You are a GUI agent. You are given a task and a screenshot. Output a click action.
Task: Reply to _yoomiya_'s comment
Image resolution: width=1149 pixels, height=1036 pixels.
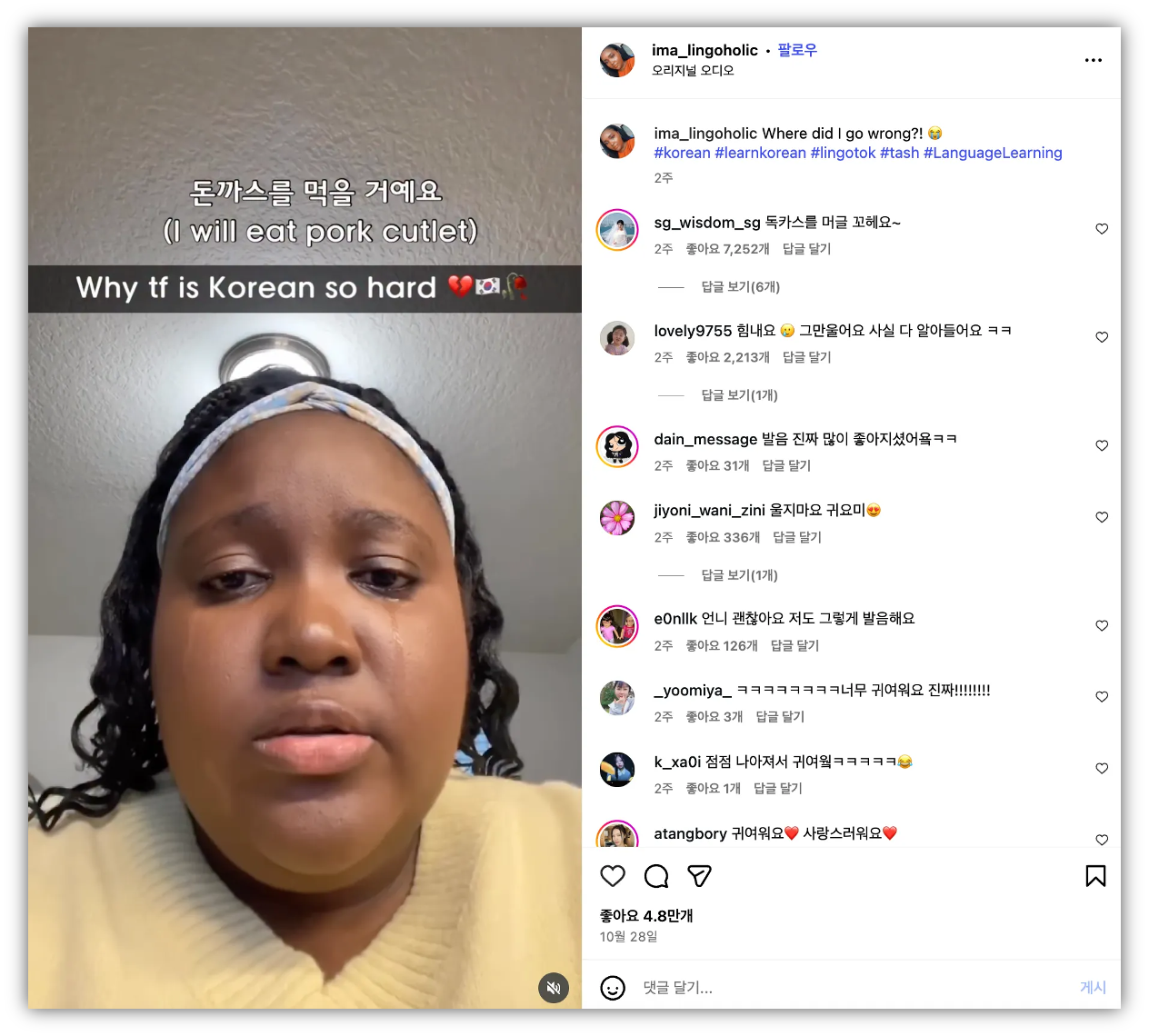pos(780,717)
